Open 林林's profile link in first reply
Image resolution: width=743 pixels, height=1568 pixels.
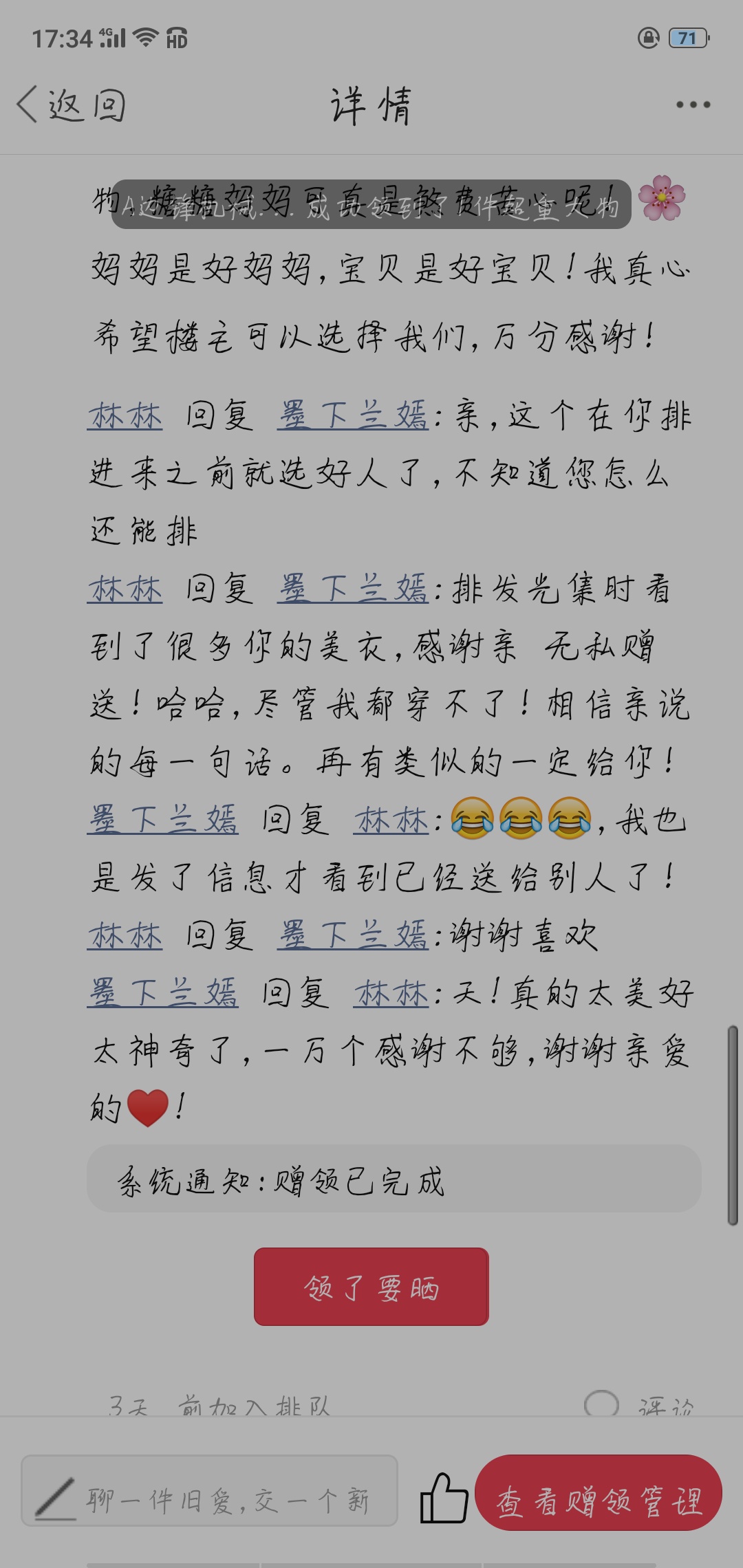125,416
